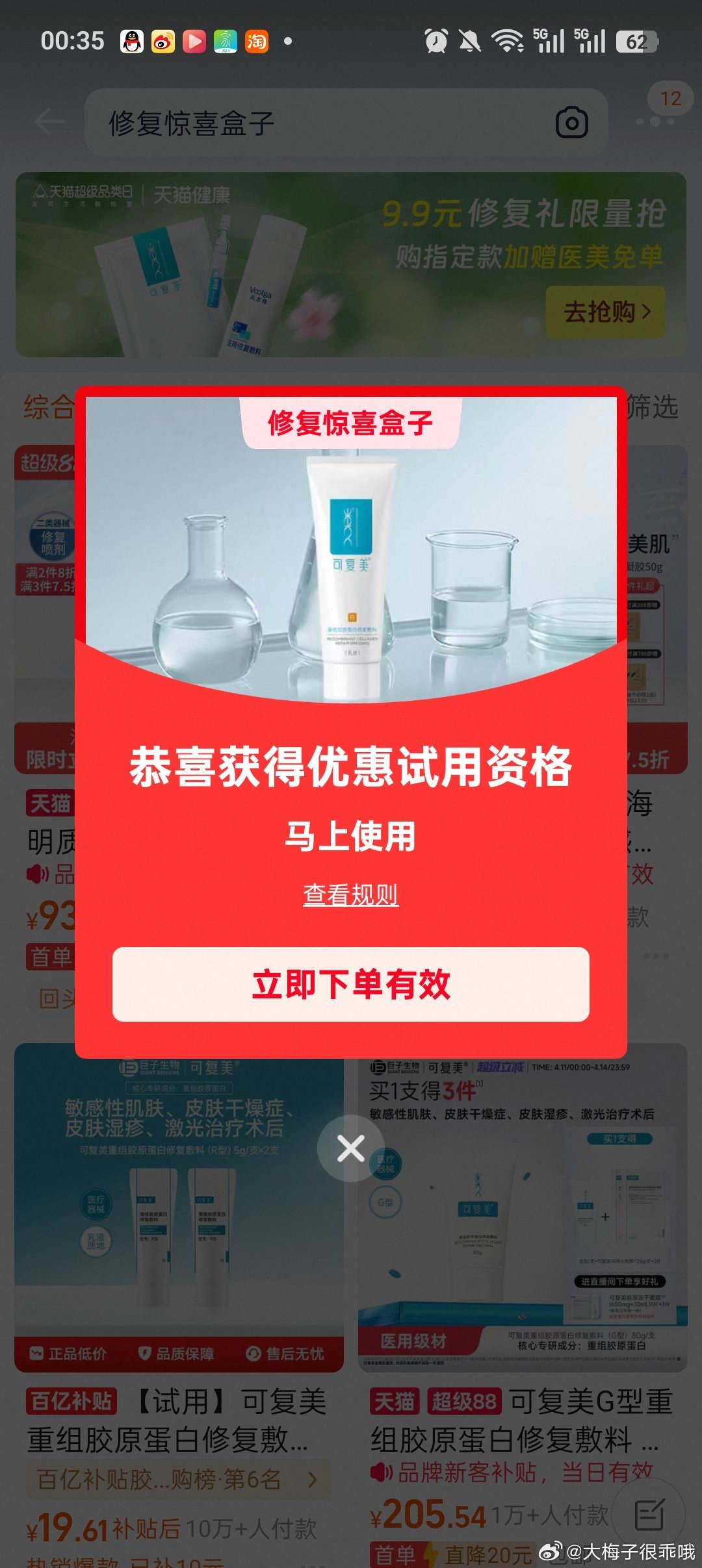The image size is (702, 1568).
Task: Open the 查看规则 link
Action: [x=350, y=895]
